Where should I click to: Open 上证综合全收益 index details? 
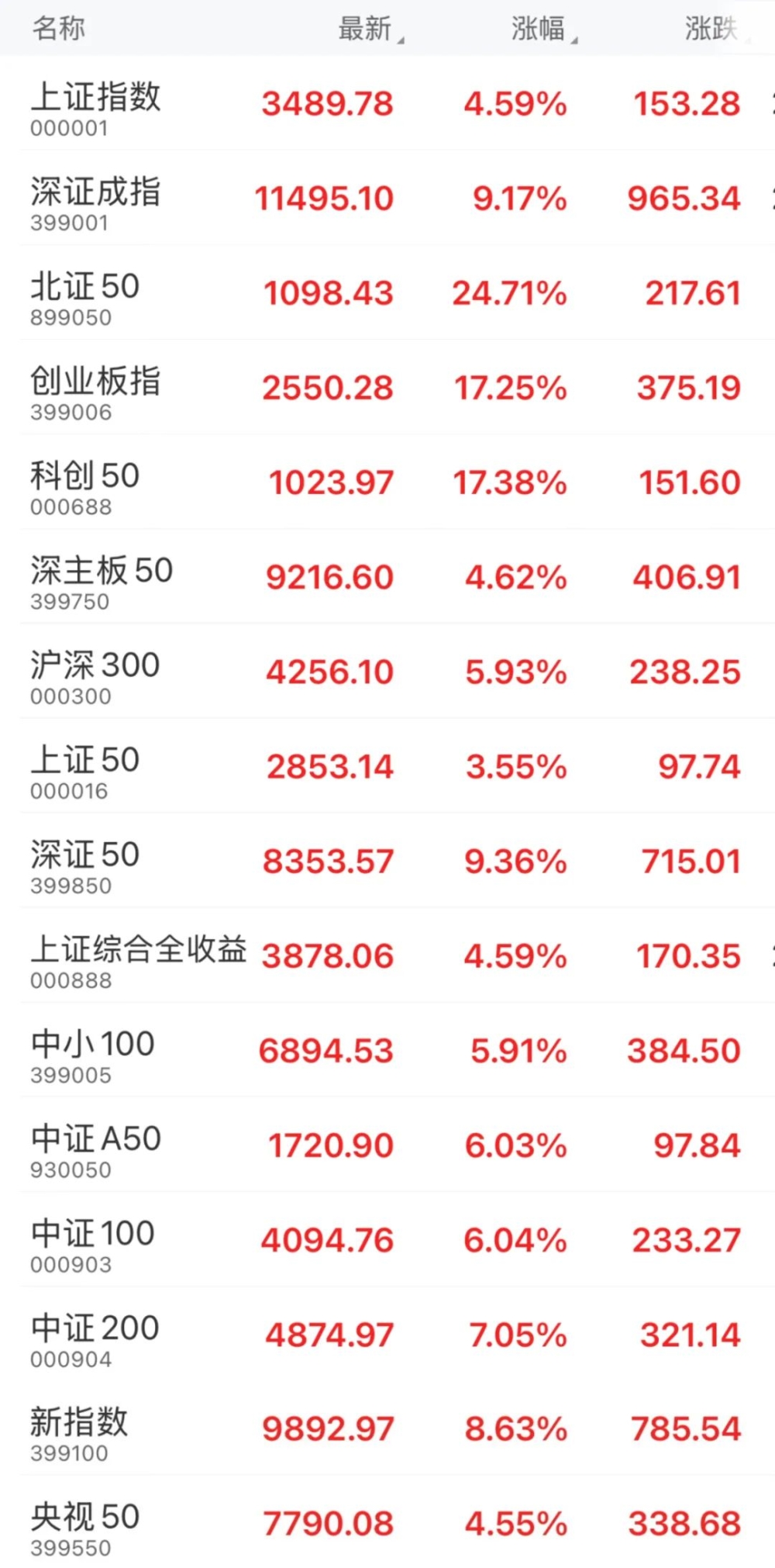(139, 958)
